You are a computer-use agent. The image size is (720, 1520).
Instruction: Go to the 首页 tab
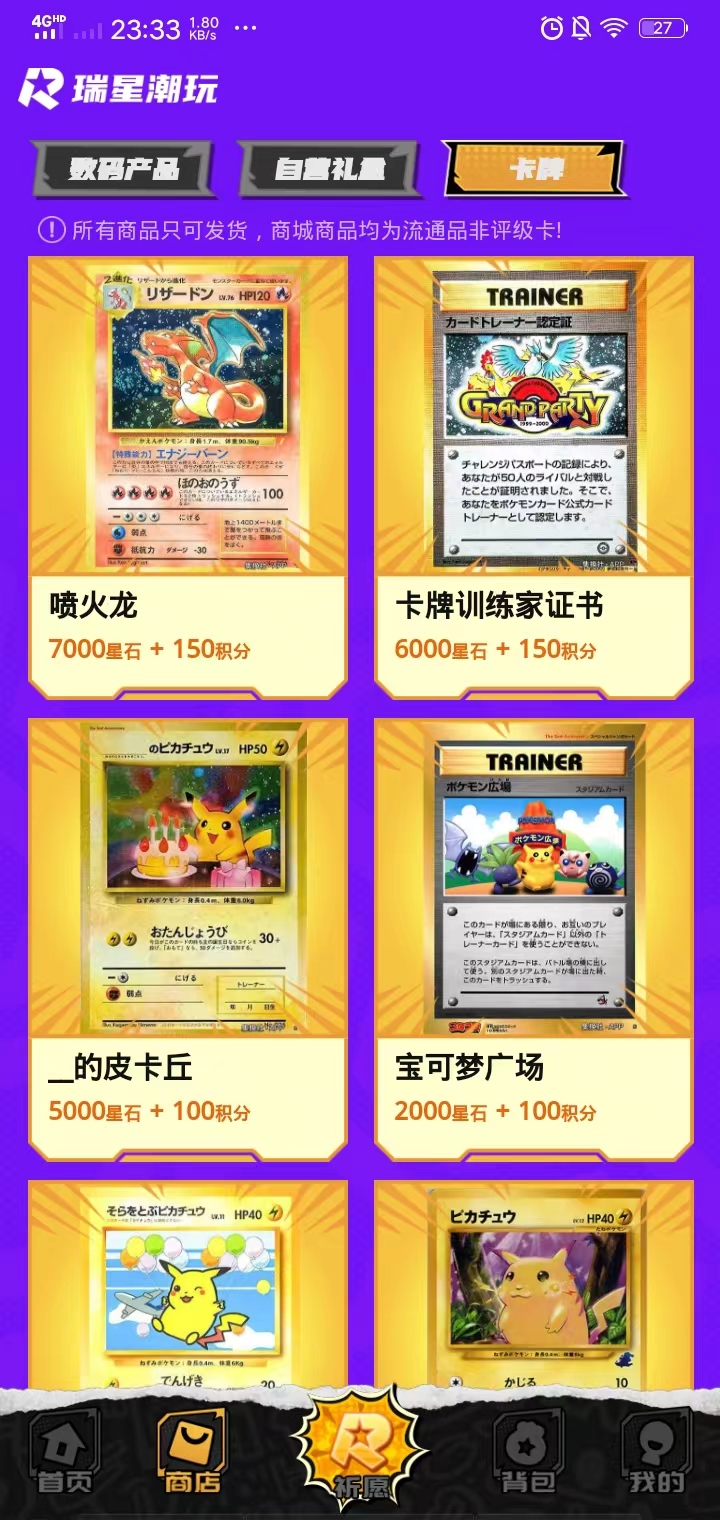(x=65, y=1453)
